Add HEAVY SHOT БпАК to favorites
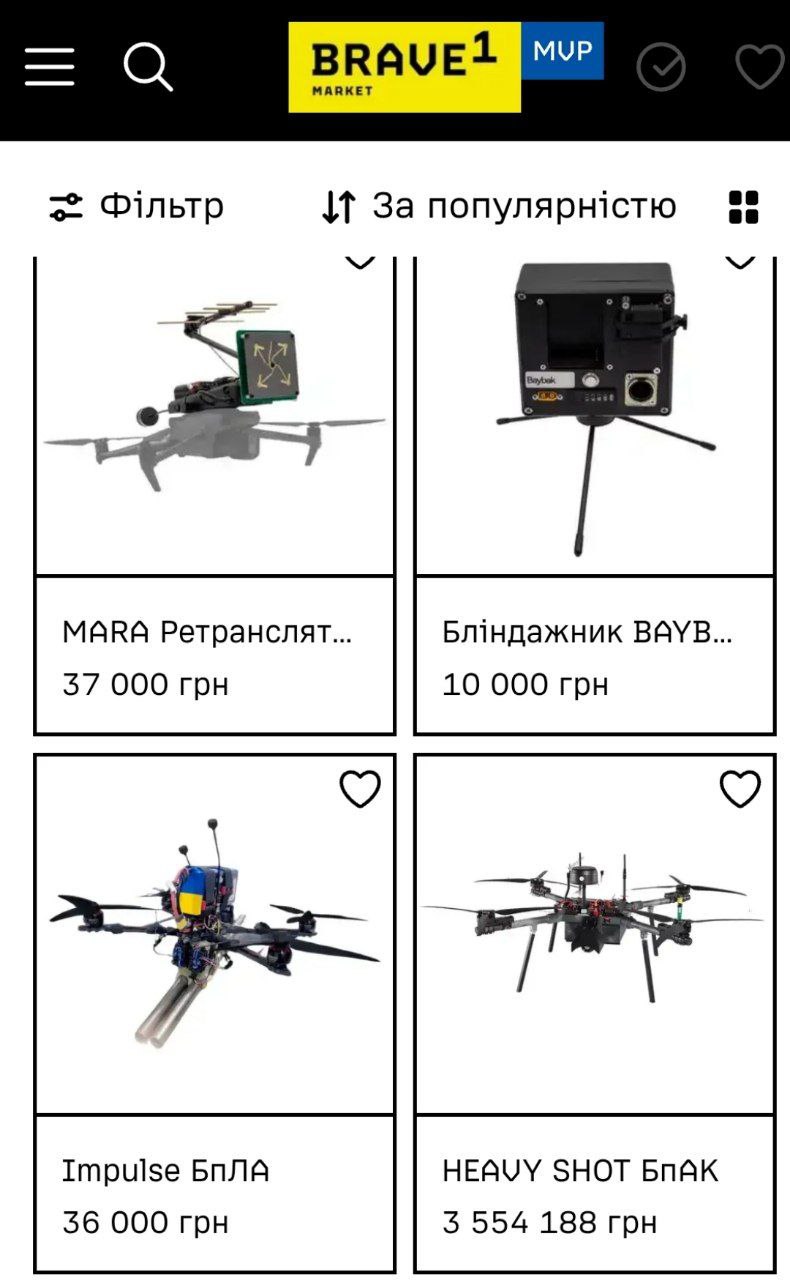790x1280 pixels. pos(740,790)
